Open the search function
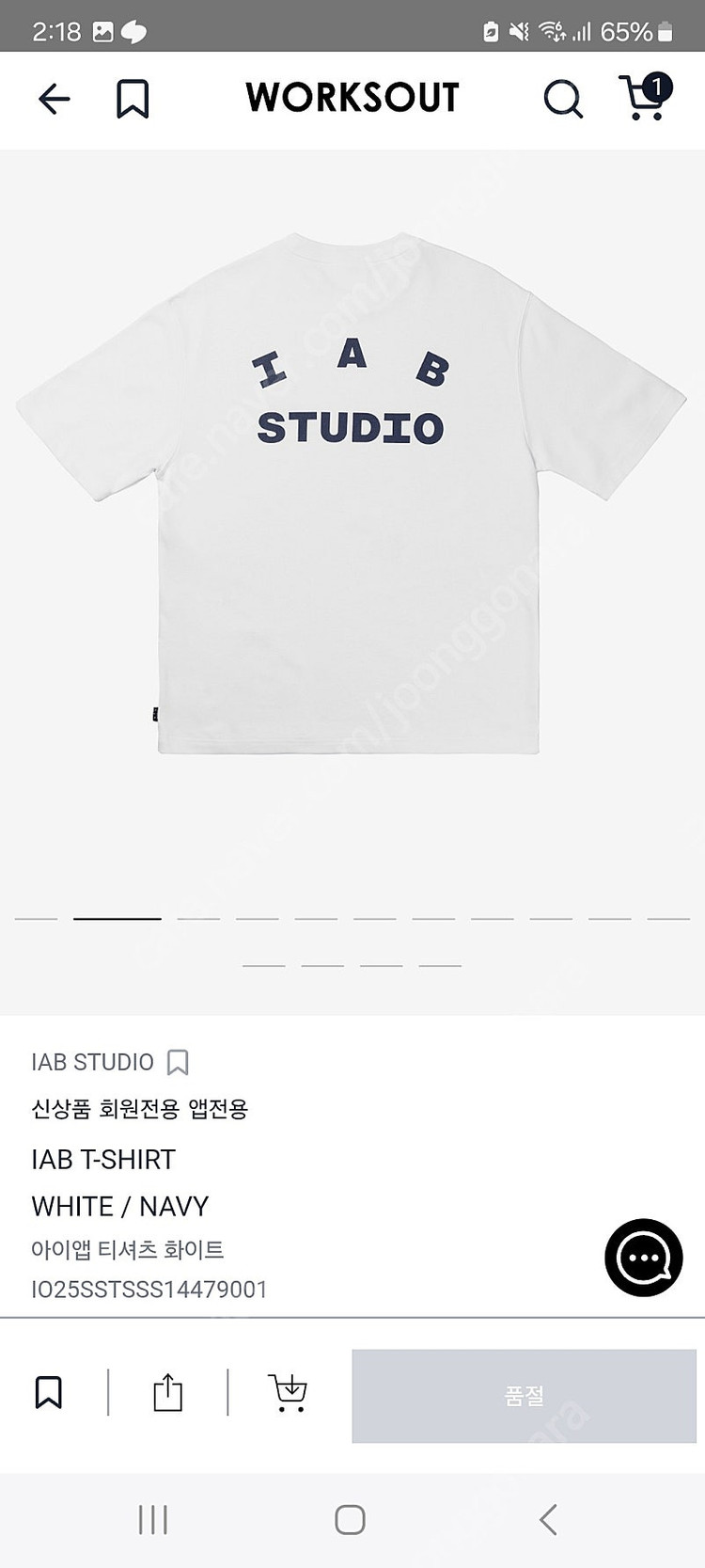 pos(562,98)
